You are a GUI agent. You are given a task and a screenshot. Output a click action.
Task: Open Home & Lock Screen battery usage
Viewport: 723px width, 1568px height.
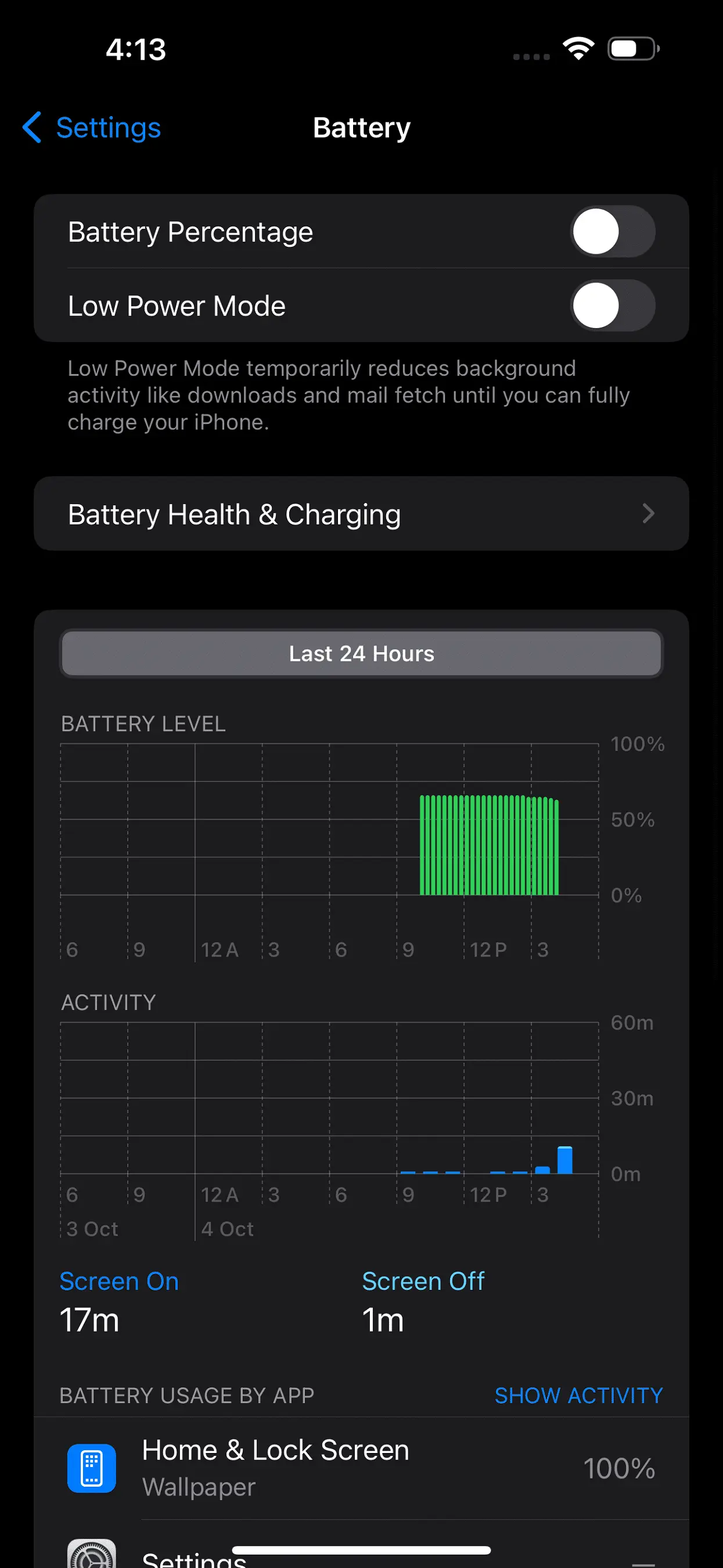361,1468
